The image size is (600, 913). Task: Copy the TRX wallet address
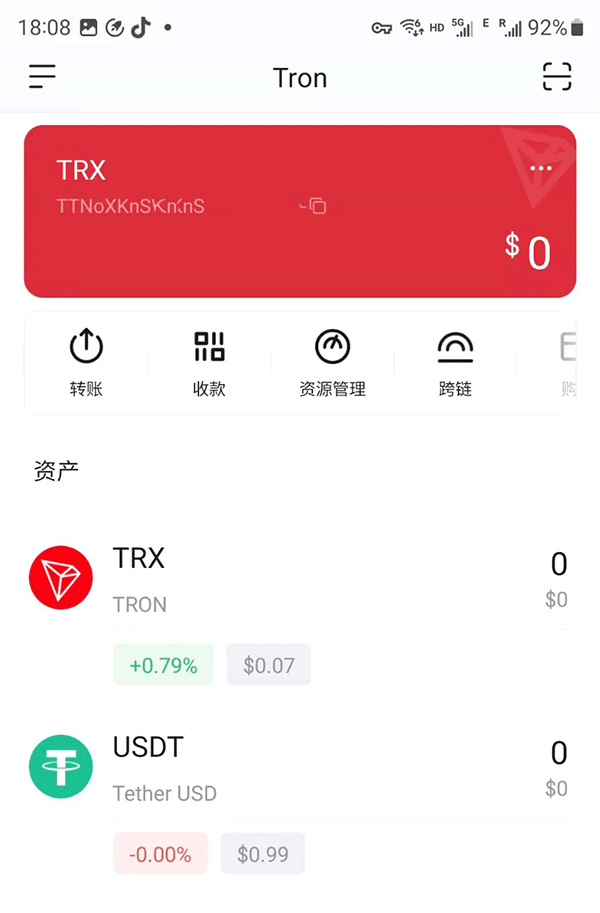pos(316,206)
